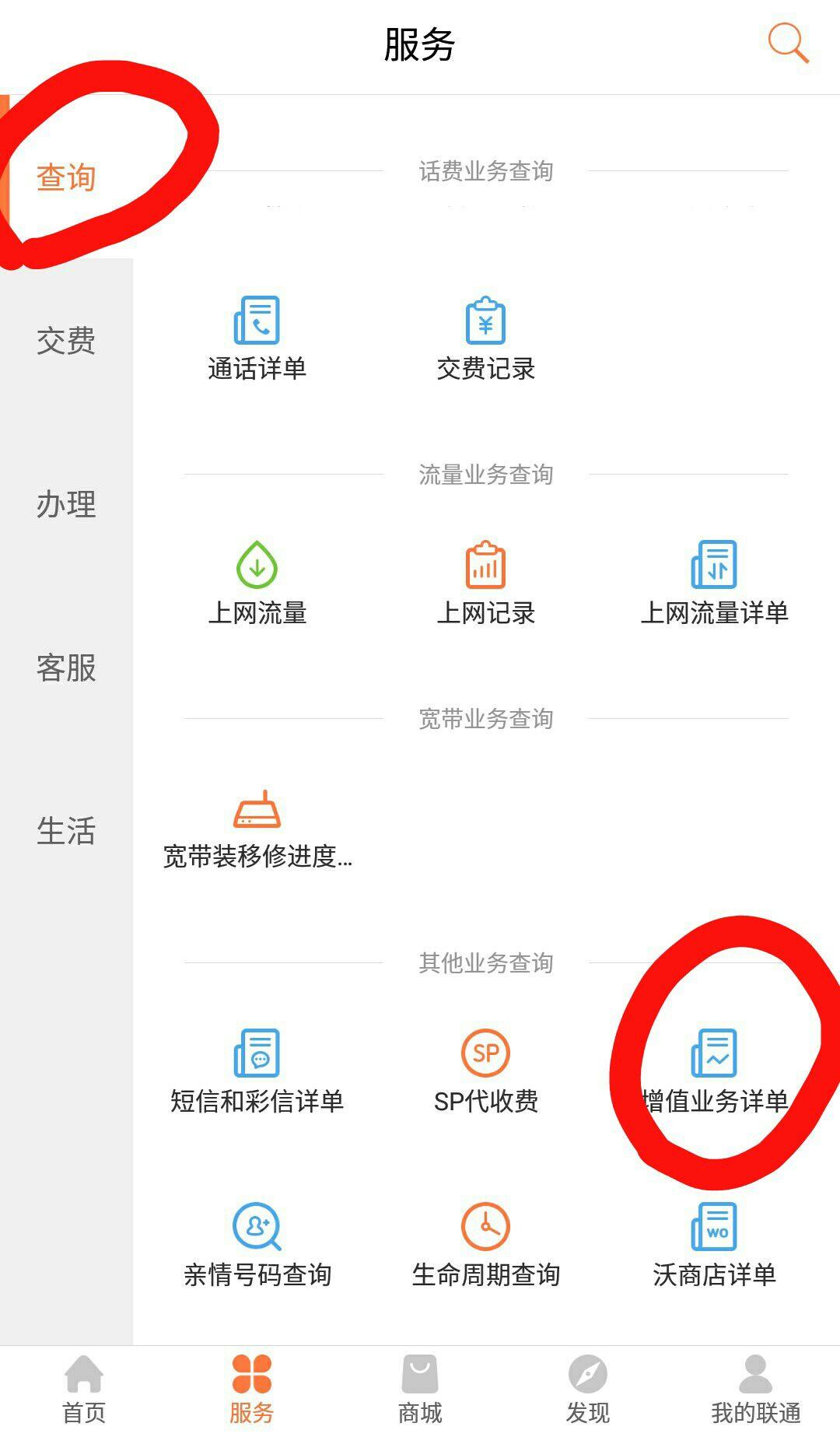Open the search icon at top right
The image size is (840, 1437).
[788, 43]
